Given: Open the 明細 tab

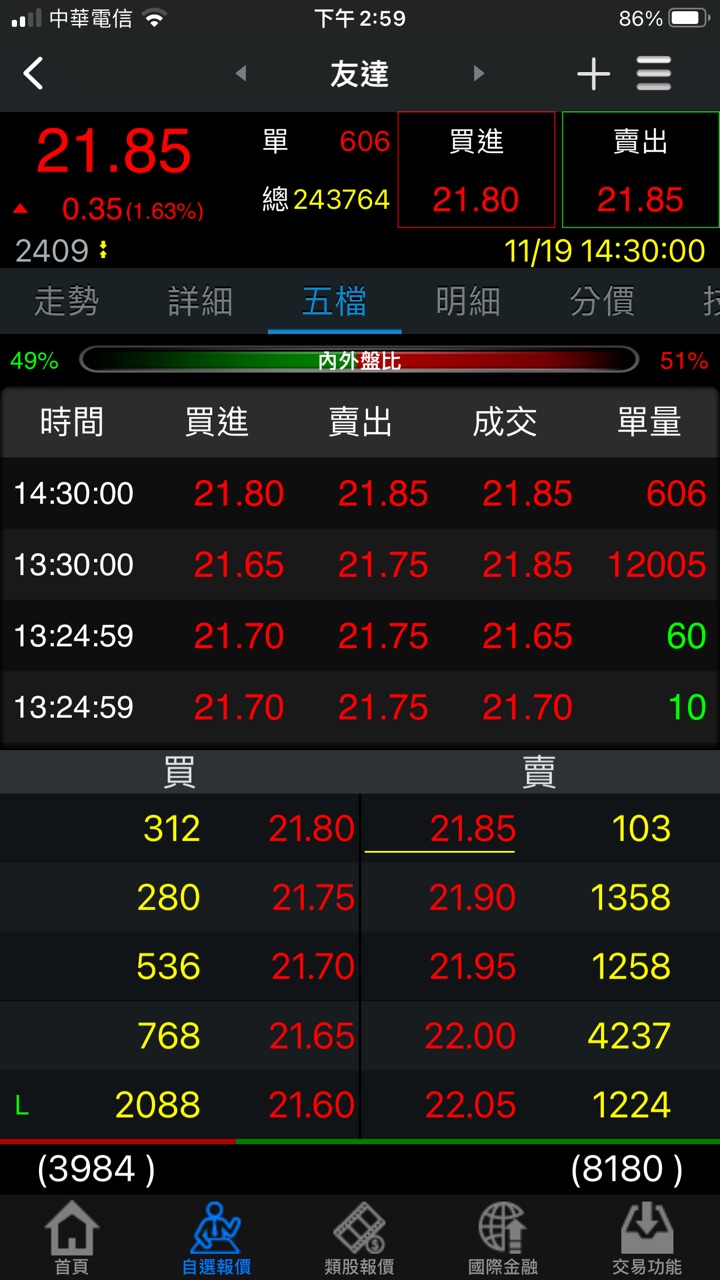Looking at the screenshot, I should coord(468,301).
